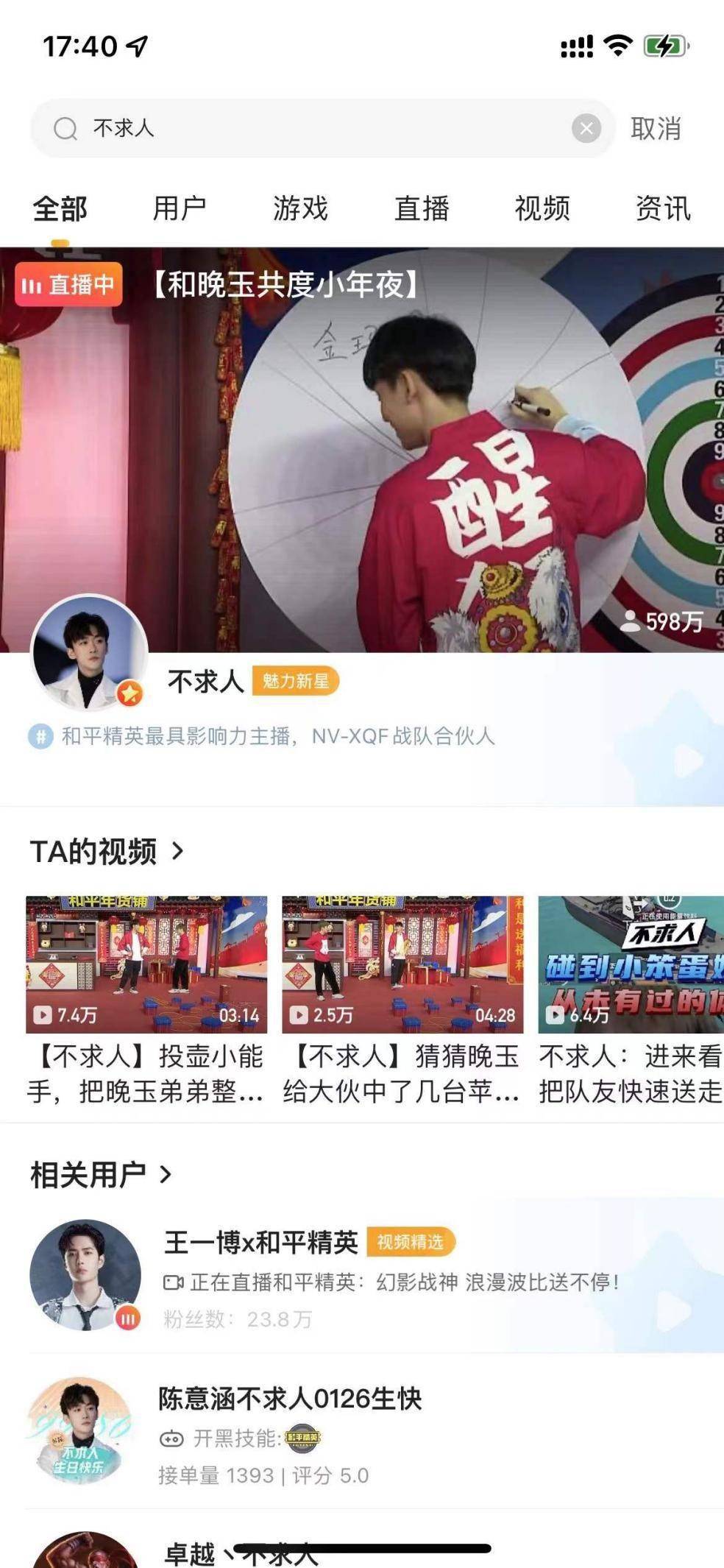Switch to the 用户 tab
Viewport: 724px width, 1568px height.
[x=180, y=208]
